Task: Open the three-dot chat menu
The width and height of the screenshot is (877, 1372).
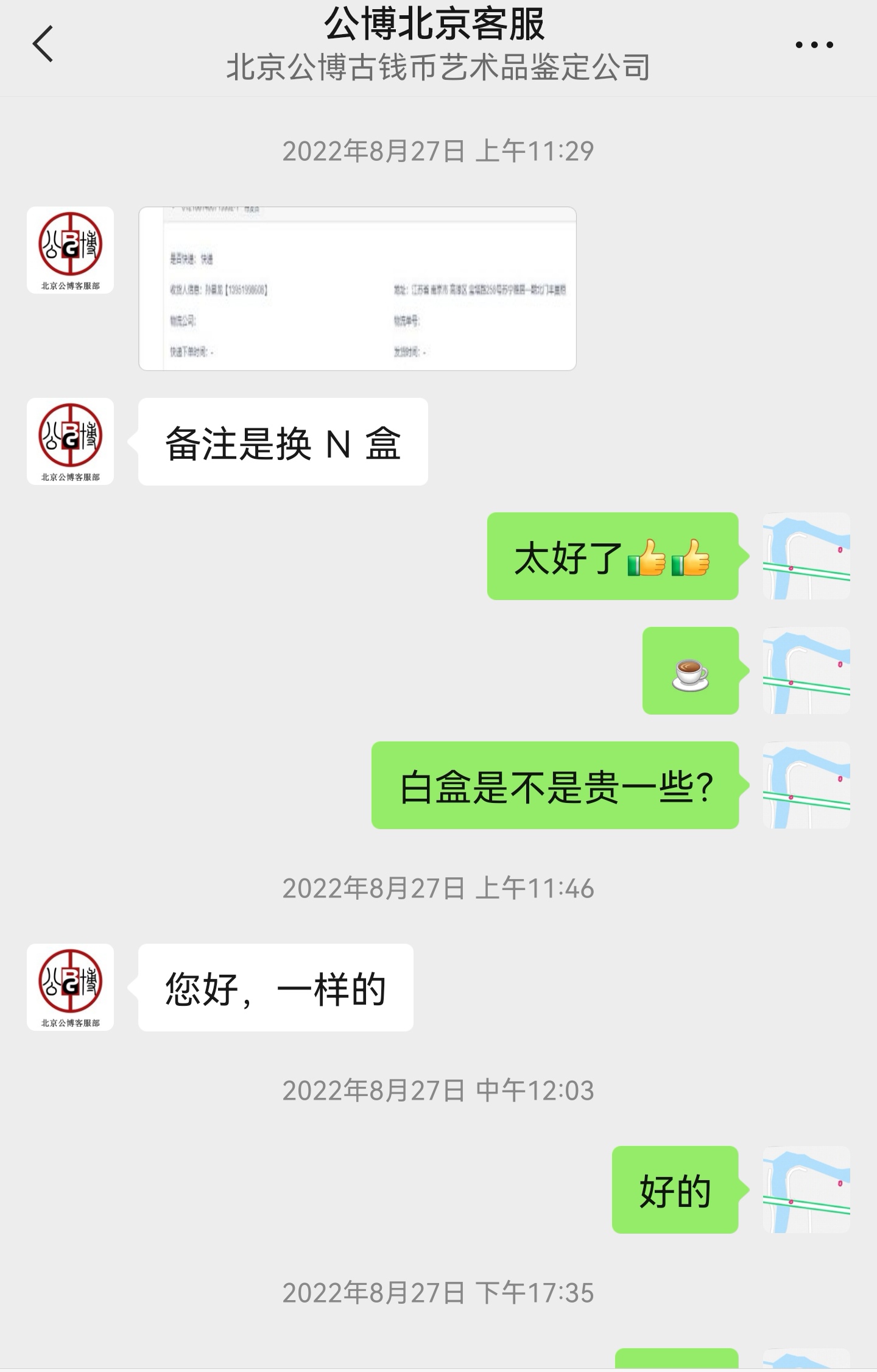Action: pos(814,44)
